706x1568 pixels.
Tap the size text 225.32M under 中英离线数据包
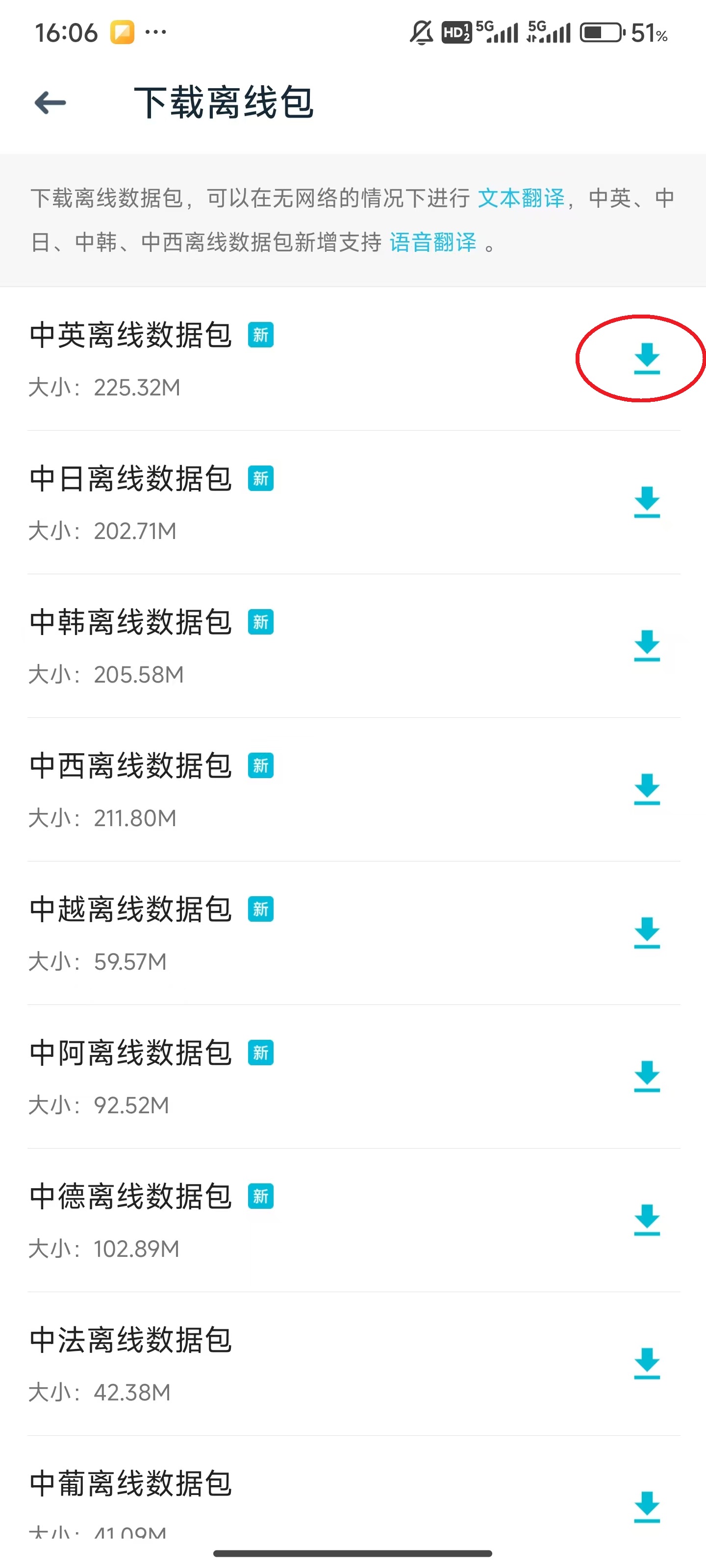point(137,388)
